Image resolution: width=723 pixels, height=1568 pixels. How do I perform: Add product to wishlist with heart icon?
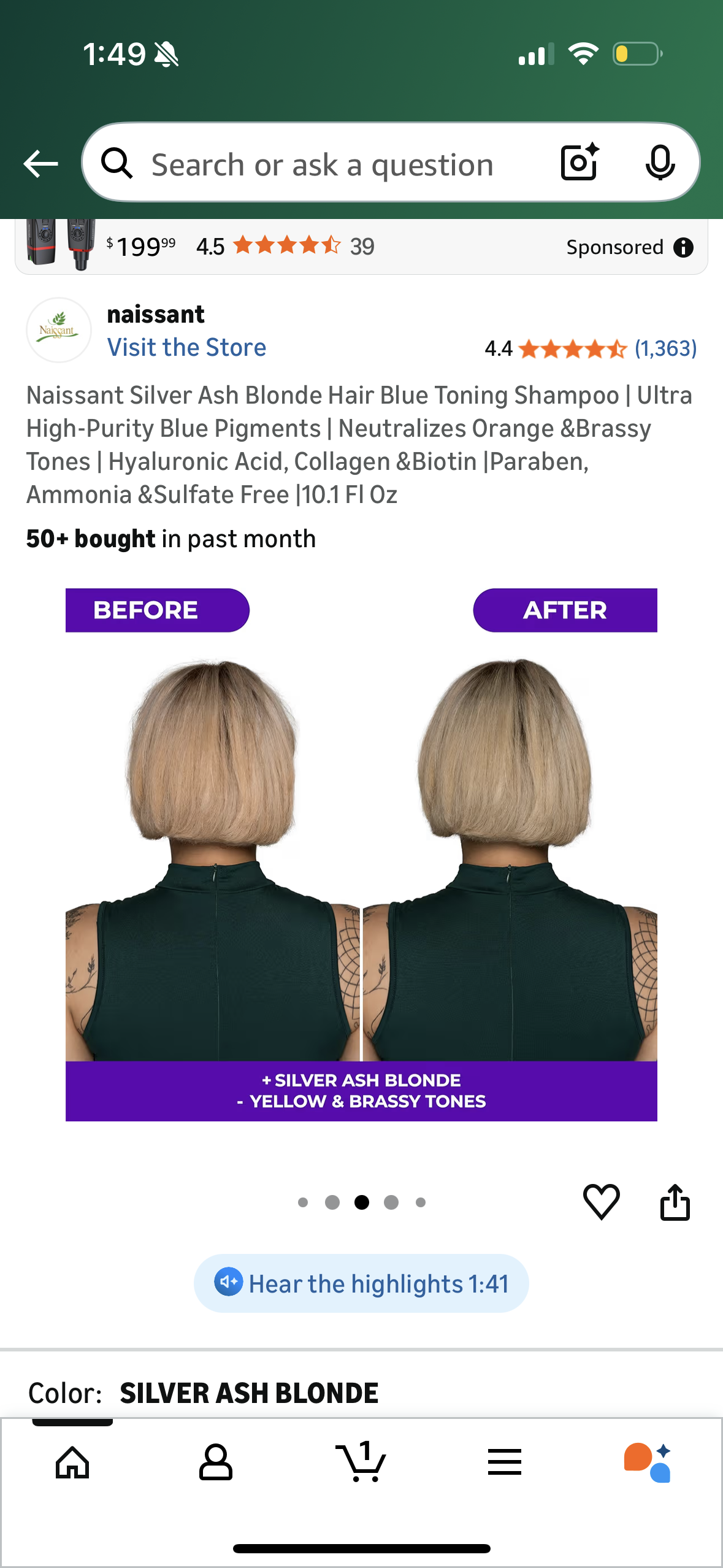(602, 1202)
